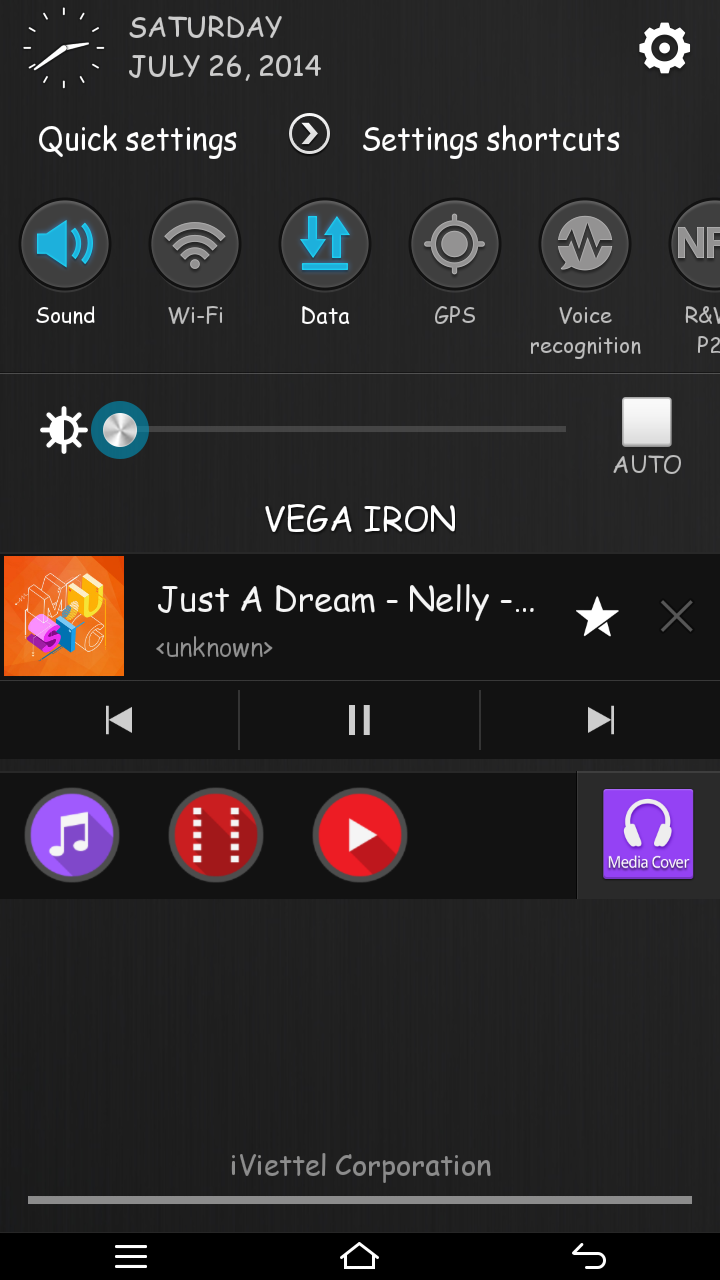Go to the home screen

pos(359,1256)
